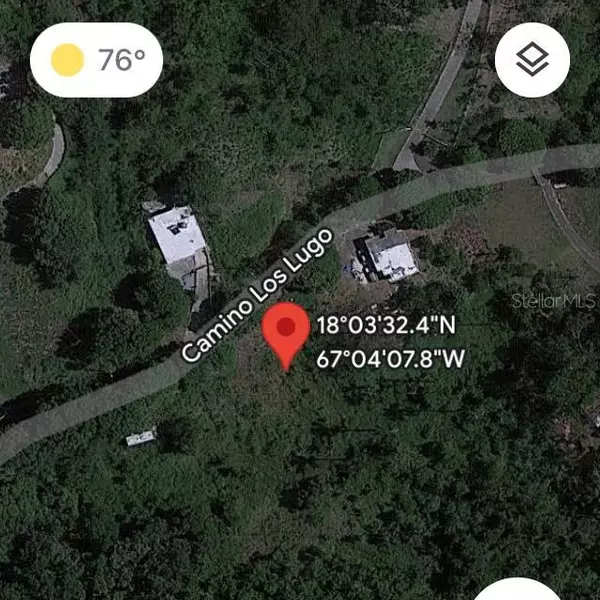Screen dimensions: 600x600
Task: Select the red dropped pin
Action: point(287,333)
